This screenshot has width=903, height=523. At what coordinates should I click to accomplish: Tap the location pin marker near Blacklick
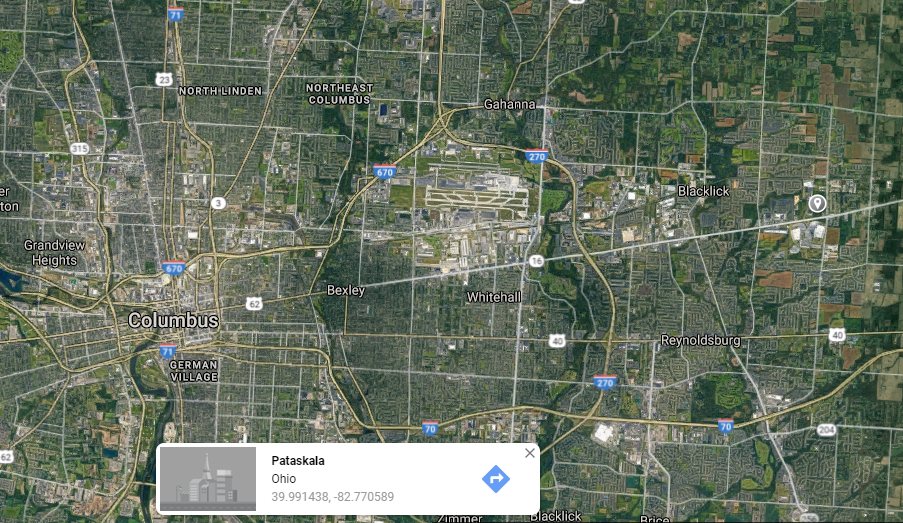[817, 203]
